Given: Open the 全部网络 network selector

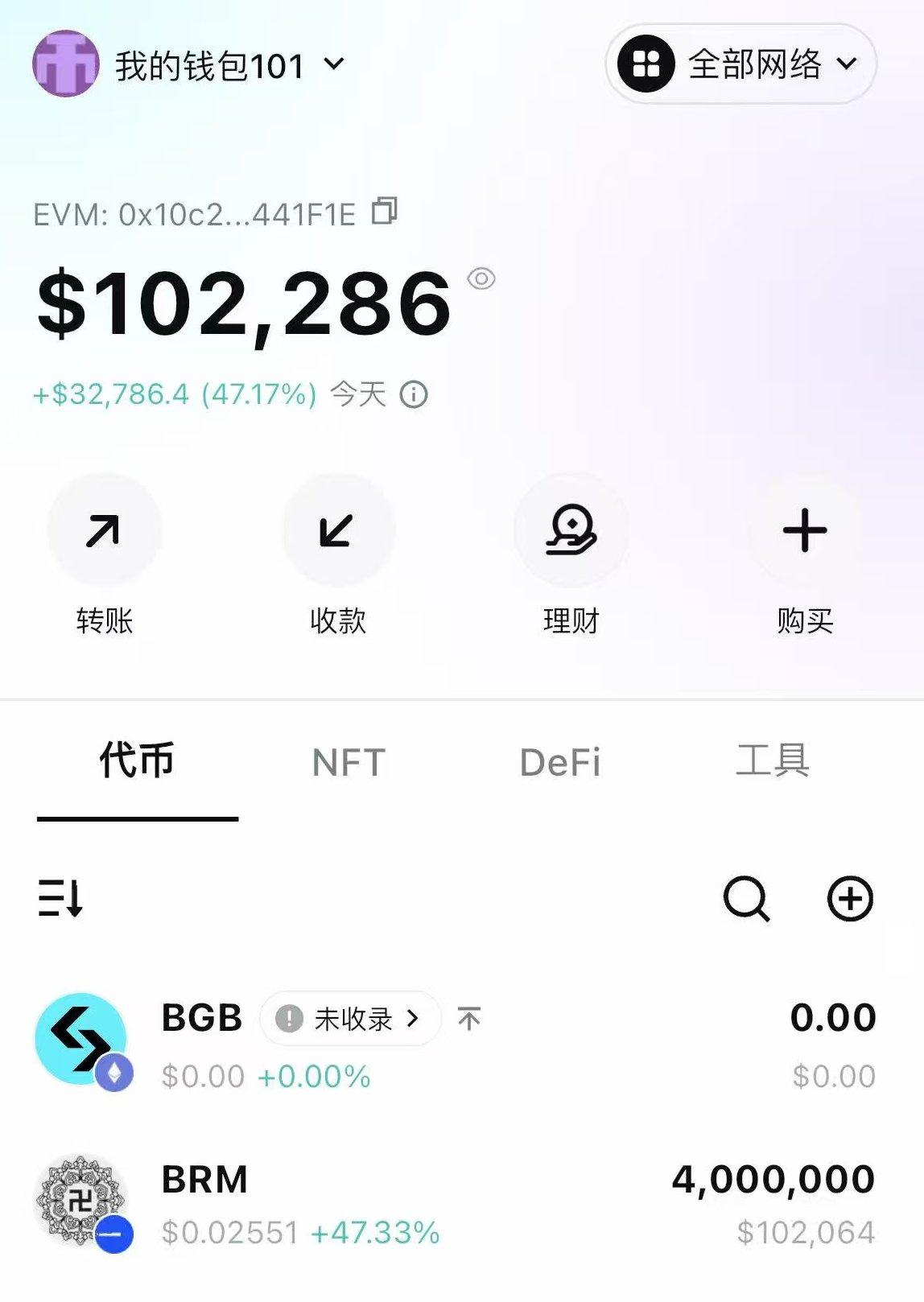Looking at the screenshot, I should [740, 64].
